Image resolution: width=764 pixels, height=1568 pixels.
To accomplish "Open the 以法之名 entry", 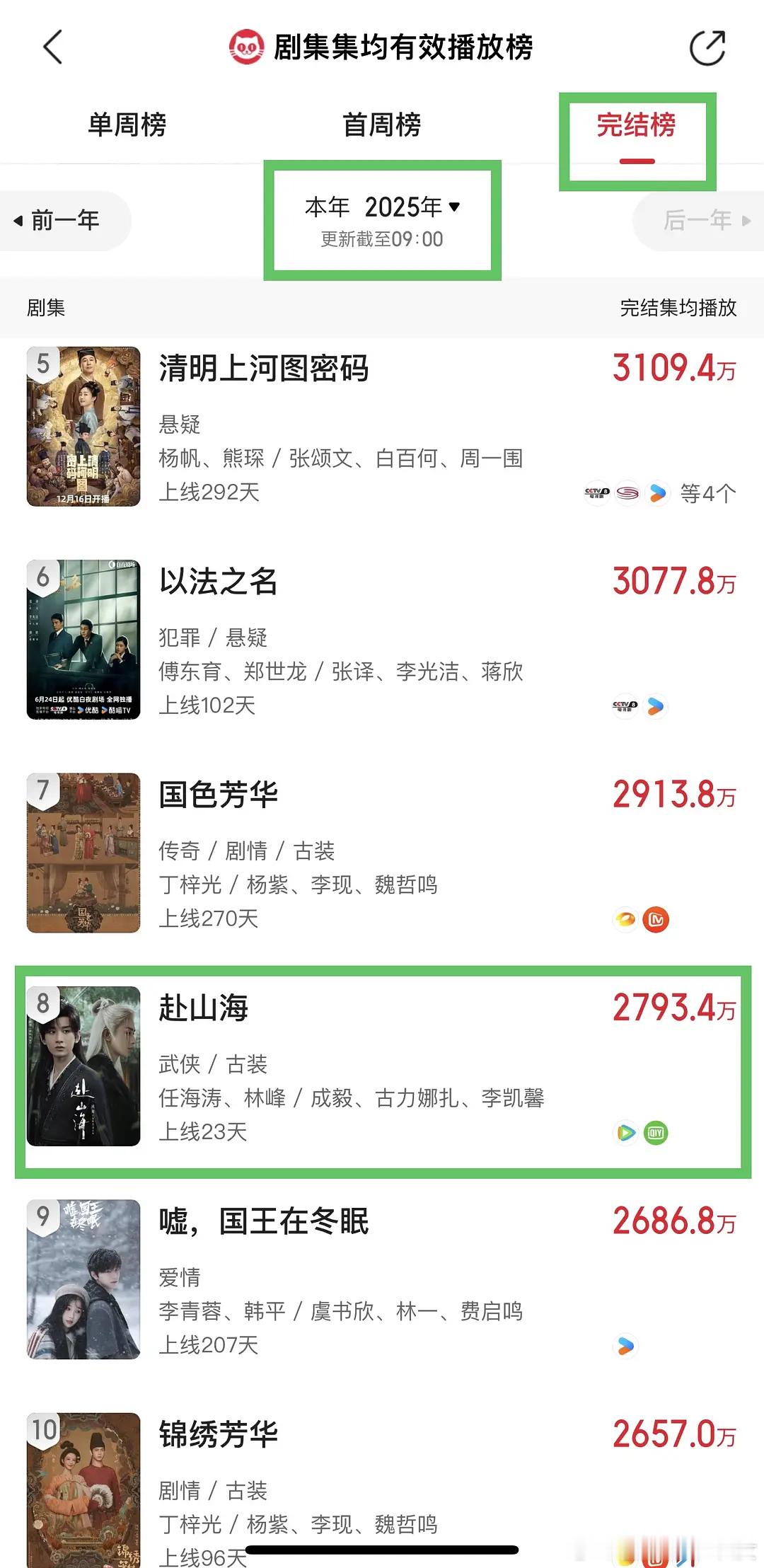I will tap(218, 582).
